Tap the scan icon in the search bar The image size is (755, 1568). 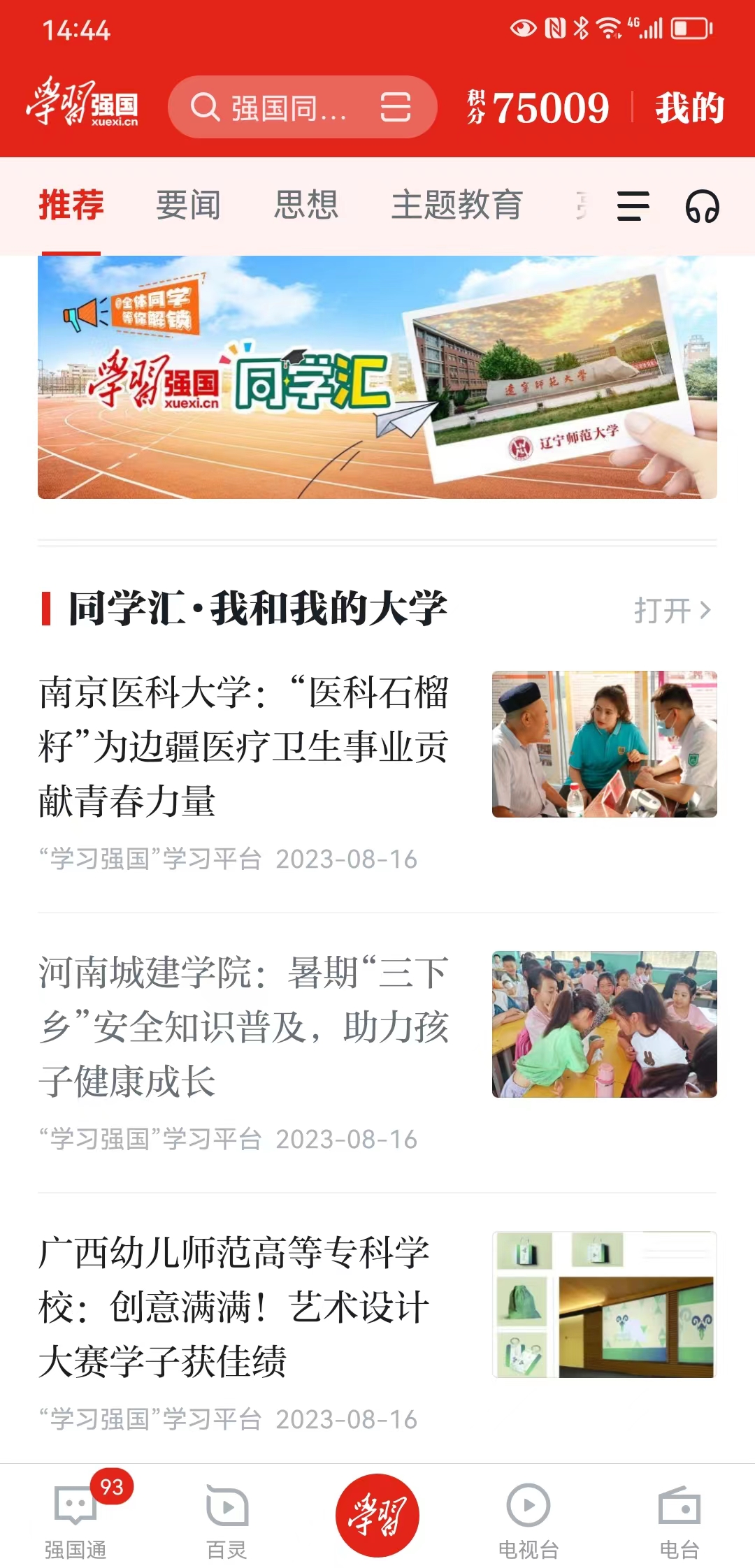pos(395,108)
